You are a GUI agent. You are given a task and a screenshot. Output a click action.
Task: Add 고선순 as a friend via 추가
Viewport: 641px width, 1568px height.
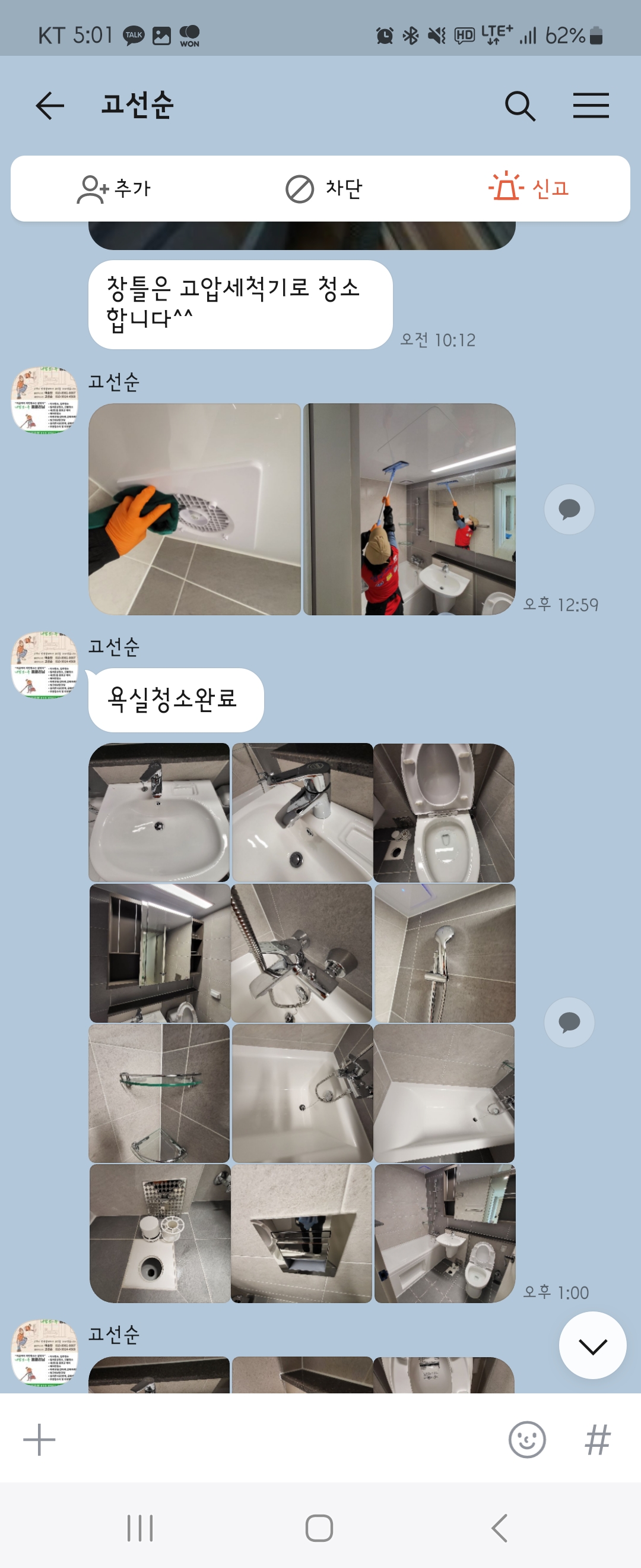point(115,189)
